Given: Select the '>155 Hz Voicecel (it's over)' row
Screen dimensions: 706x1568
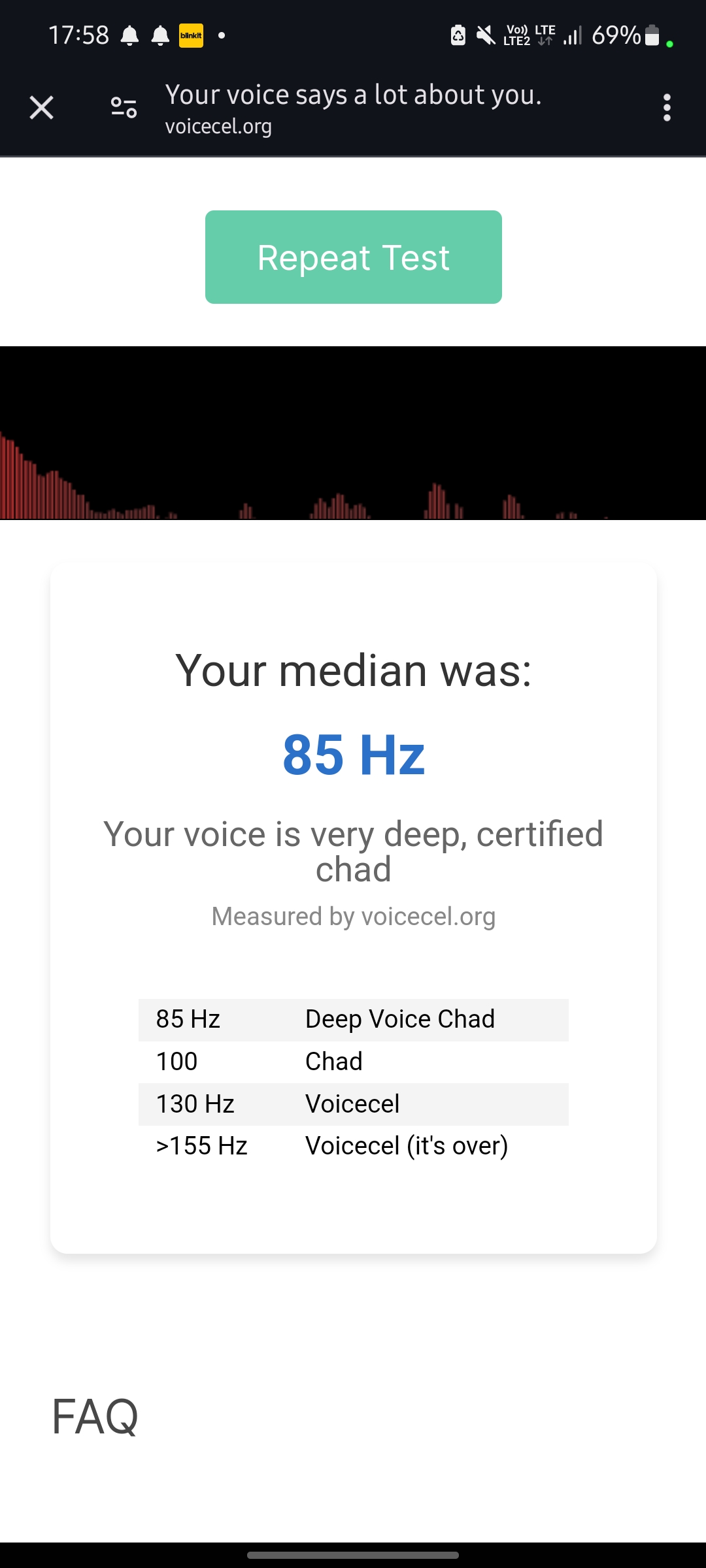Looking at the screenshot, I should coord(353,1145).
